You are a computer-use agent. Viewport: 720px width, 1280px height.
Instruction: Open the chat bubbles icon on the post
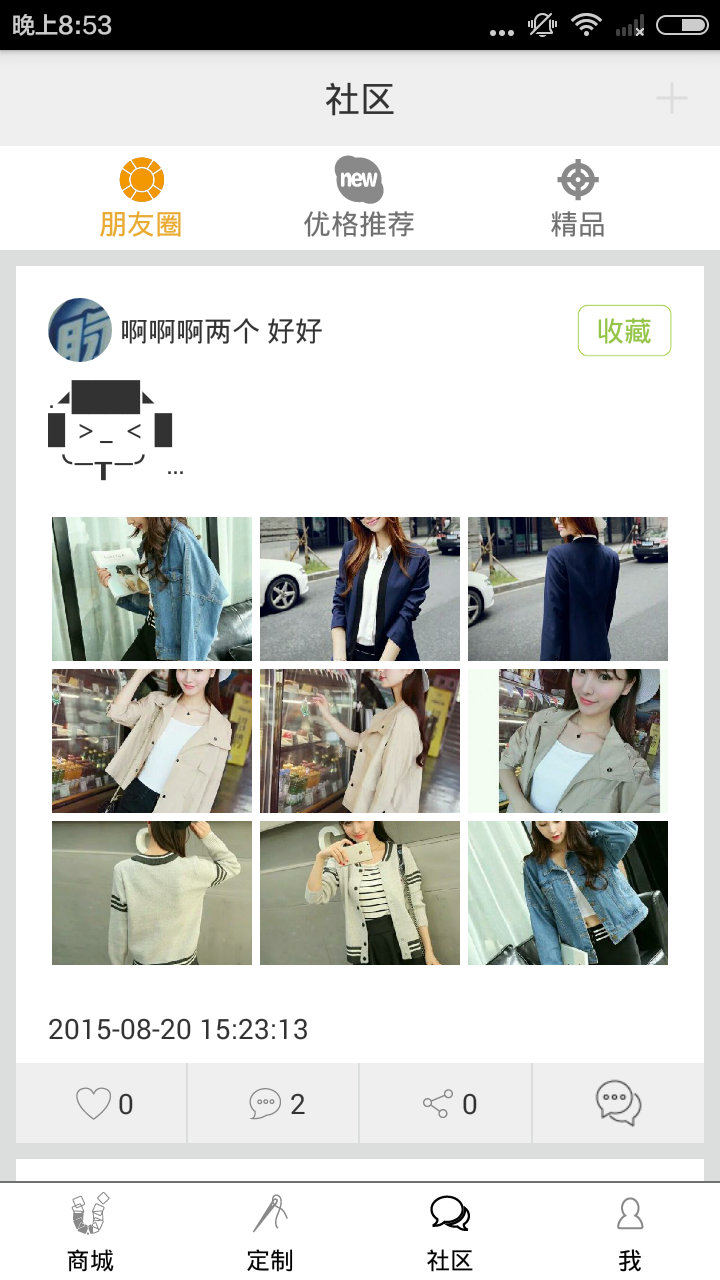click(618, 1104)
